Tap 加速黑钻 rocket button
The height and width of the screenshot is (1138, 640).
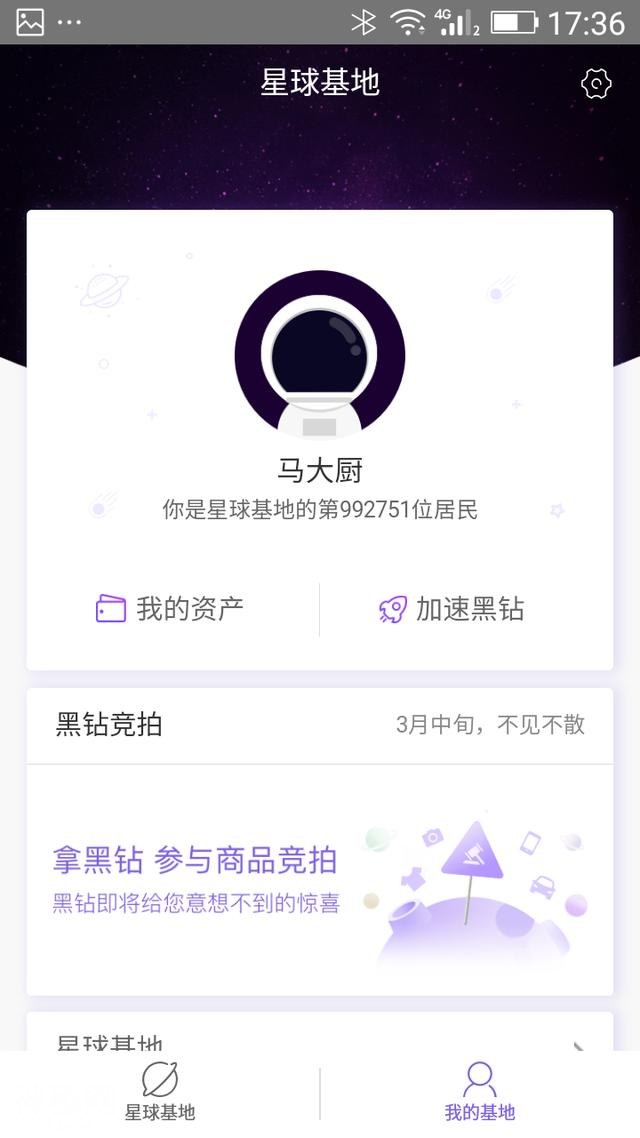(452, 609)
